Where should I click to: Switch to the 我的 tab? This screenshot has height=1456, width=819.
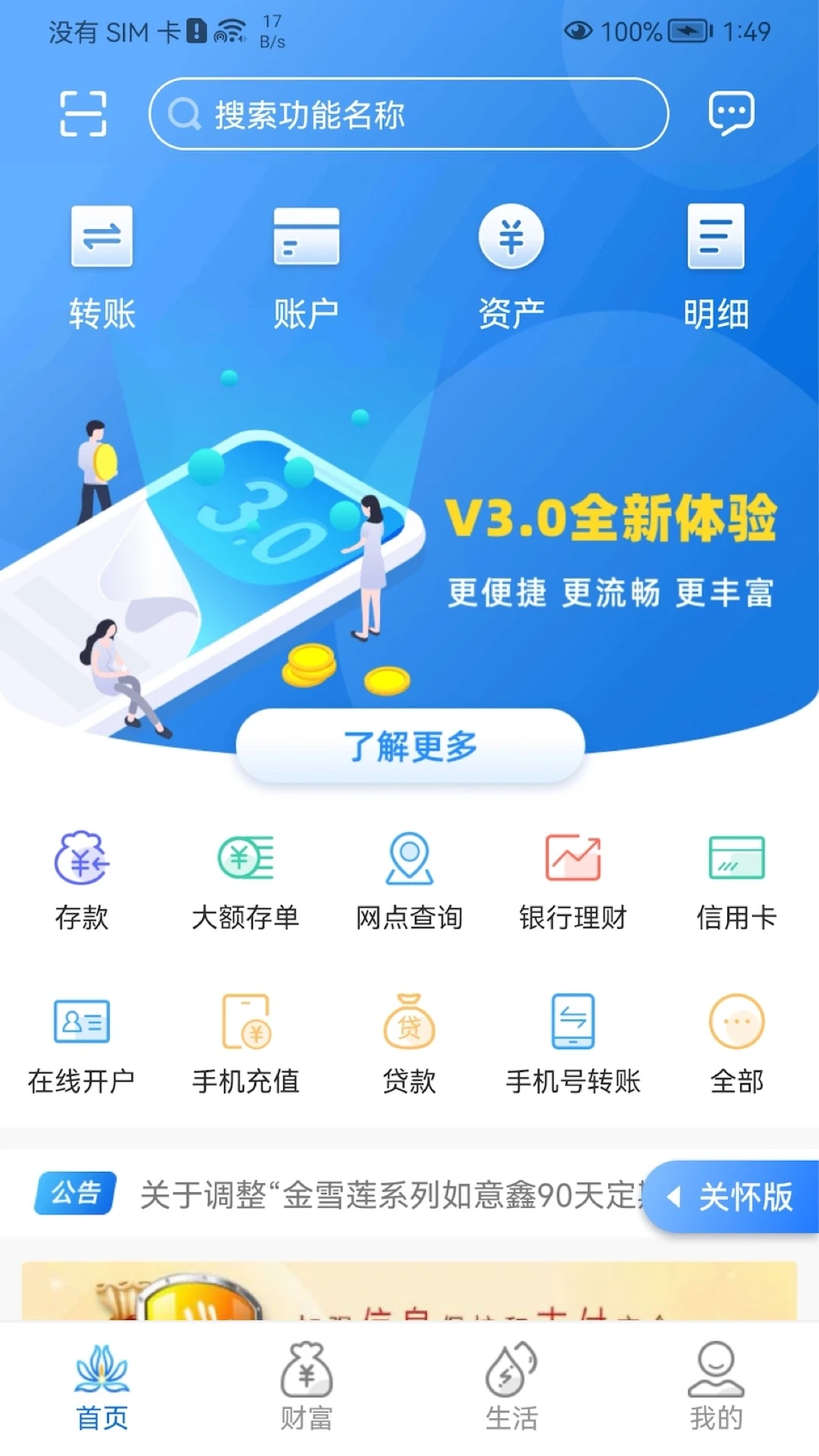716,1395
